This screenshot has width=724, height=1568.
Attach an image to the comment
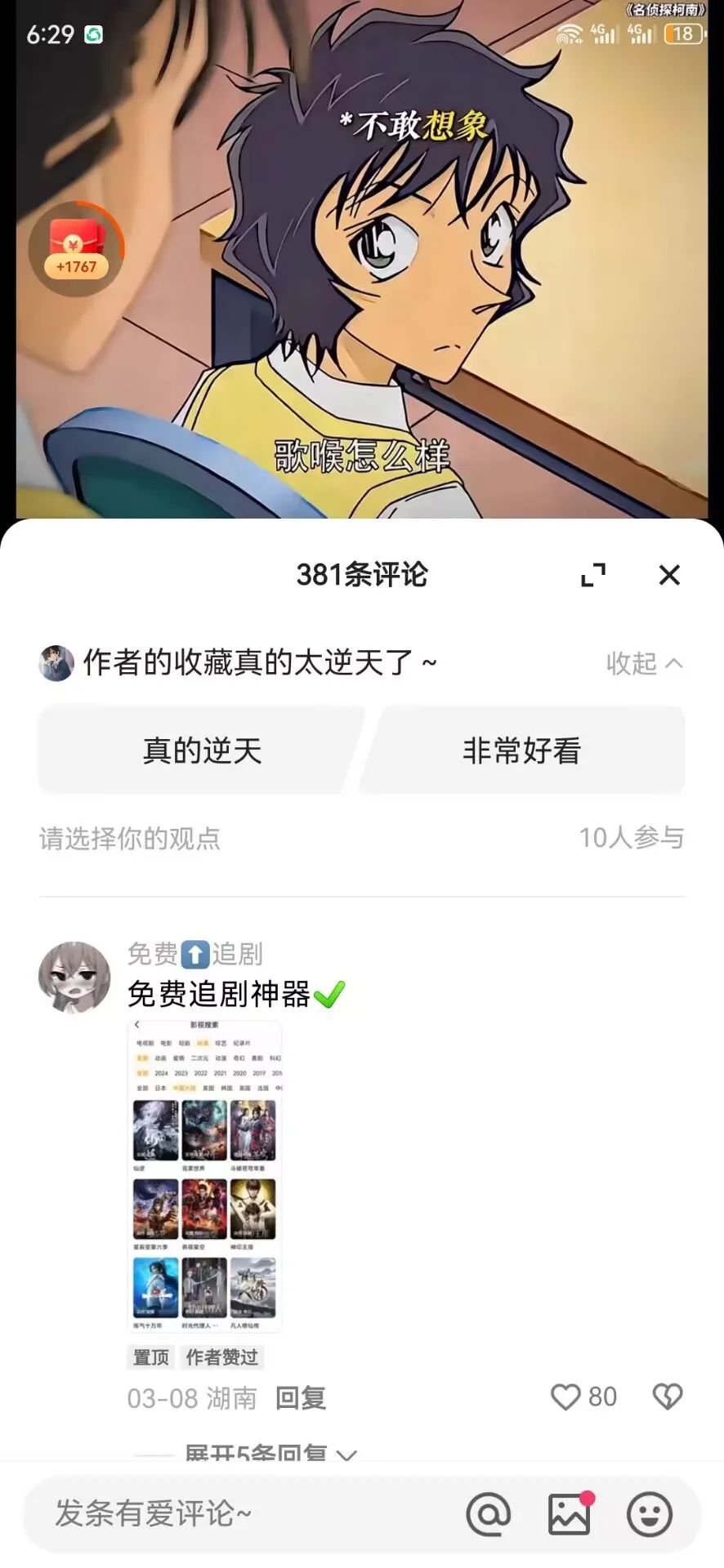[x=570, y=1513]
